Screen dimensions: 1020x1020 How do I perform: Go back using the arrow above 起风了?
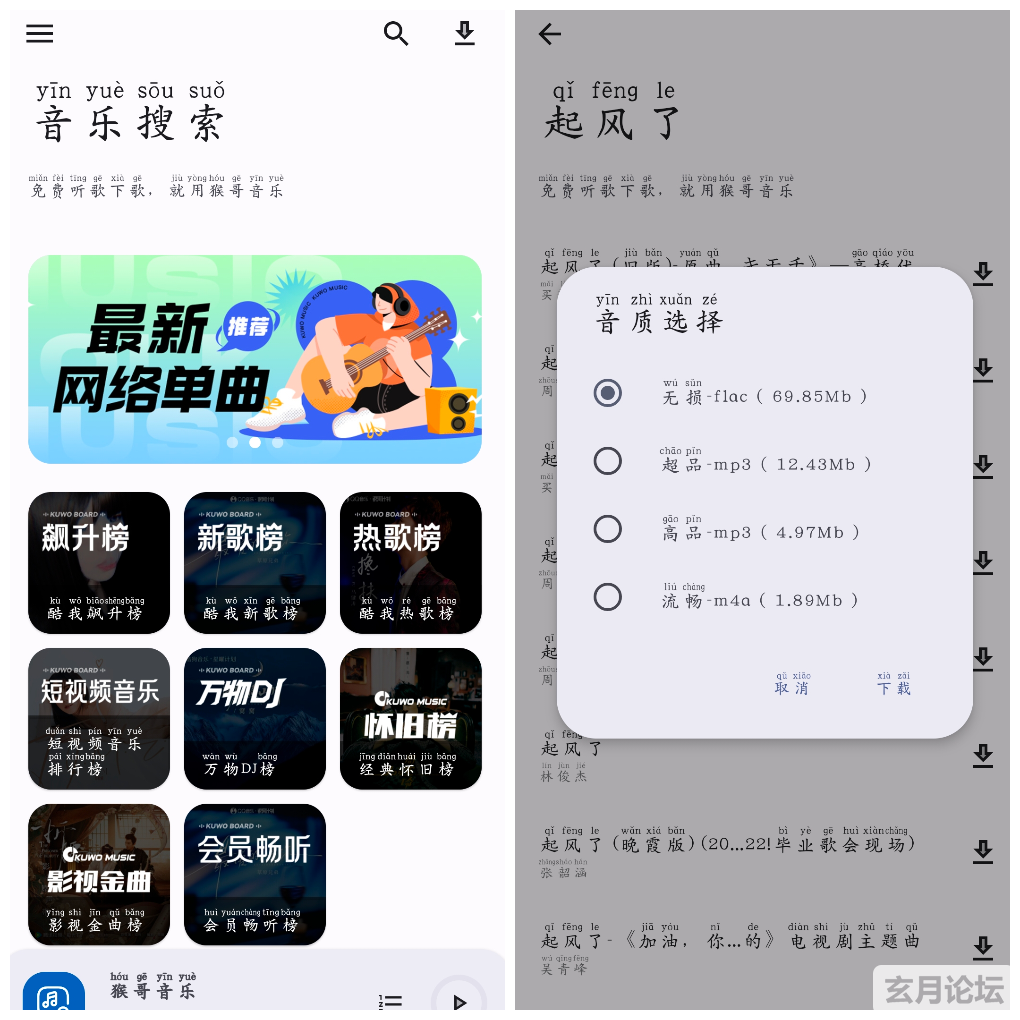(x=550, y=34)
